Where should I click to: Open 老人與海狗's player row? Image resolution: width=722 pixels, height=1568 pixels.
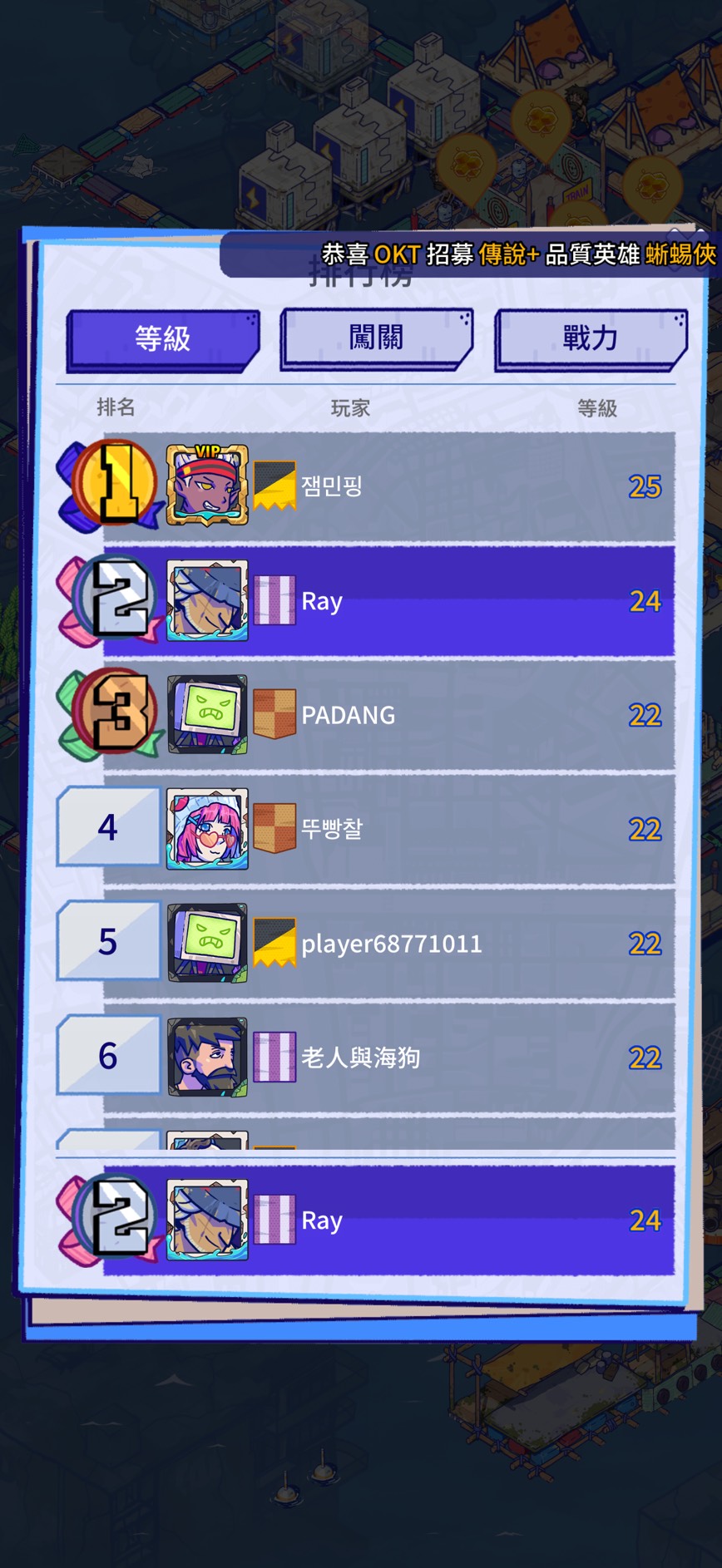(x=365, y=1058)
